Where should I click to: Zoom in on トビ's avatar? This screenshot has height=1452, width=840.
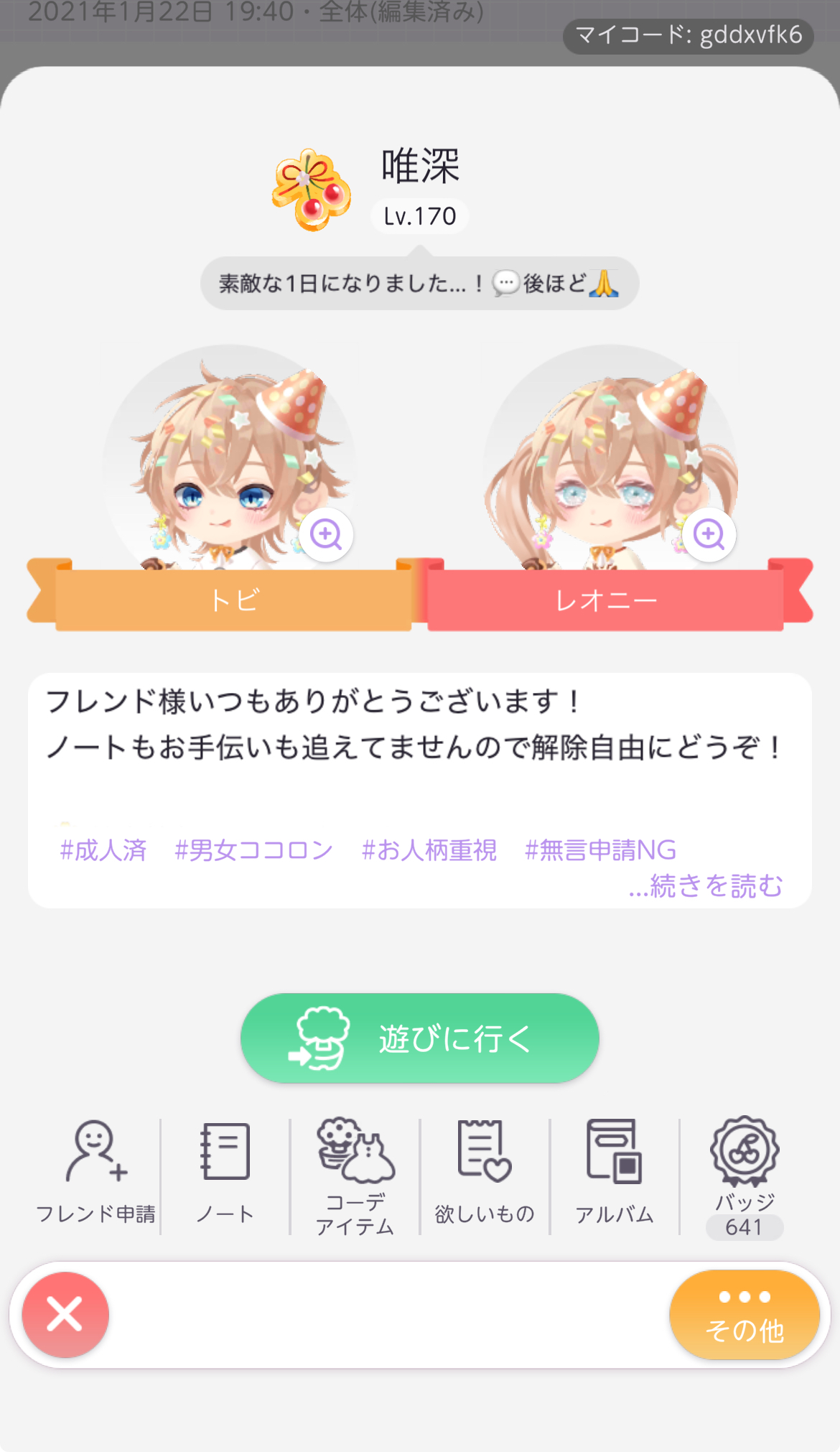pyautogui.click(x=326, y=534)
